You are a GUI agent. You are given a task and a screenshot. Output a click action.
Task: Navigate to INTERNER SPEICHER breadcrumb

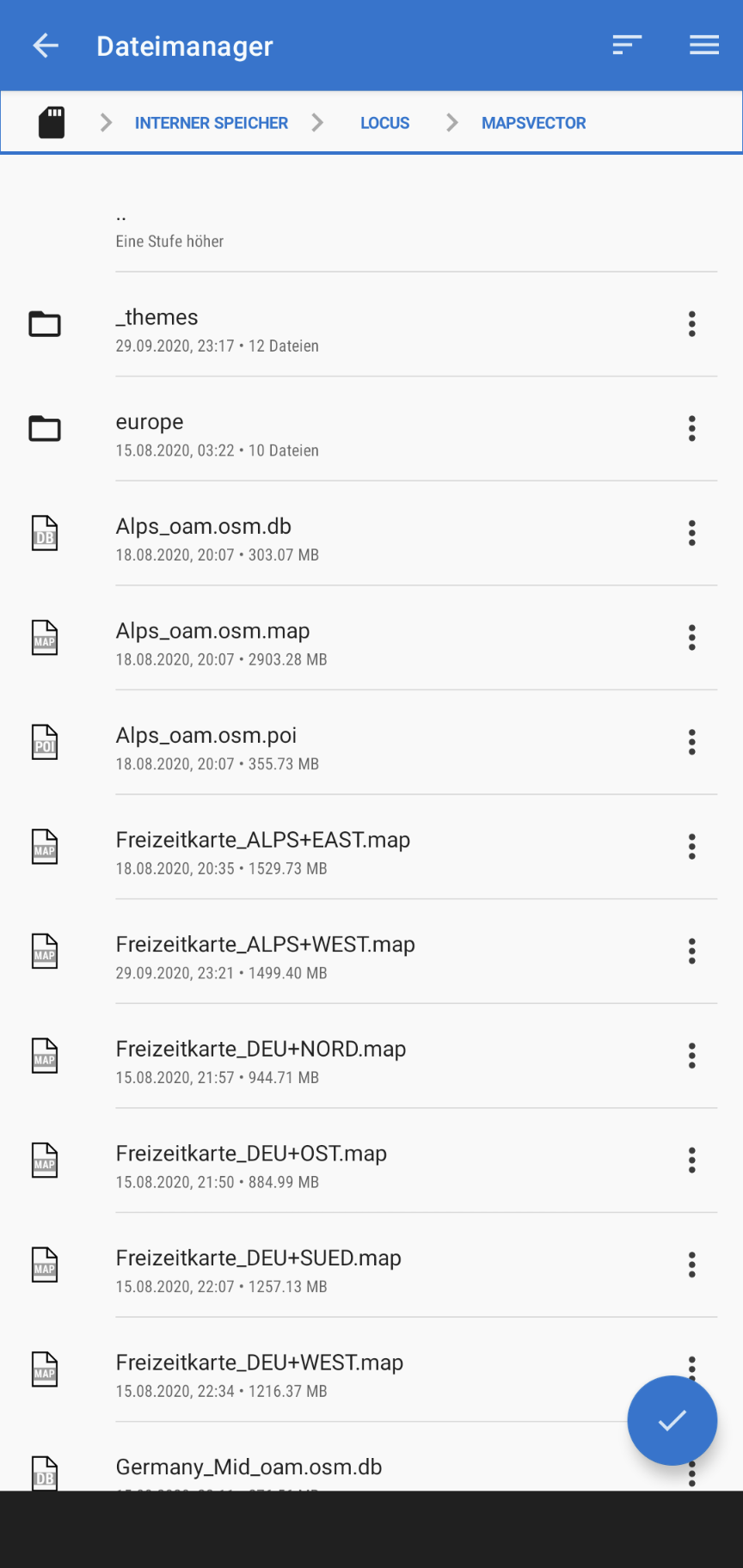pos(211,123)
